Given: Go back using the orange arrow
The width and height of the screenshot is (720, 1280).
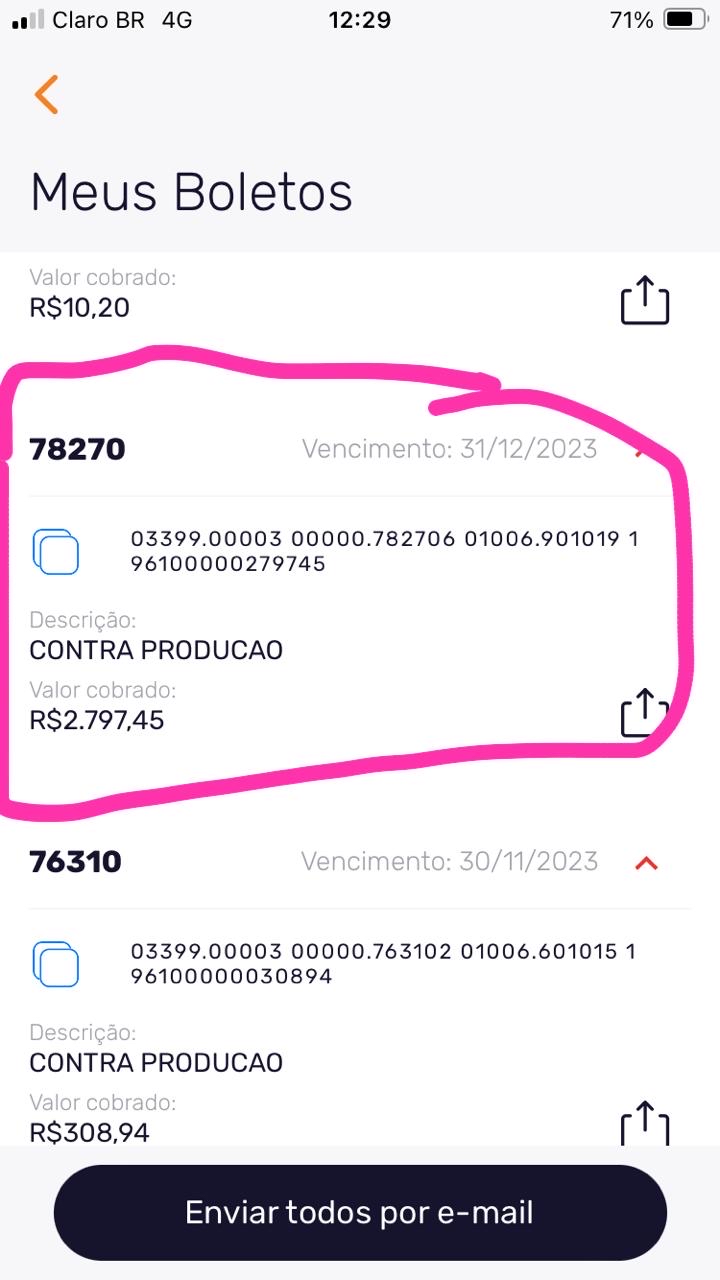Looking at the screenshot, I should [46, 94].
